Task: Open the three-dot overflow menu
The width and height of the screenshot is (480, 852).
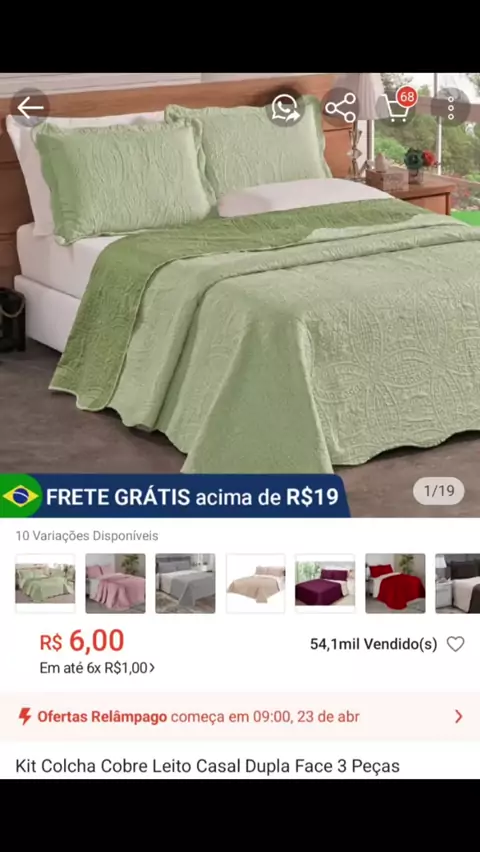Action: pyautogui.click(x=451, y=108)
